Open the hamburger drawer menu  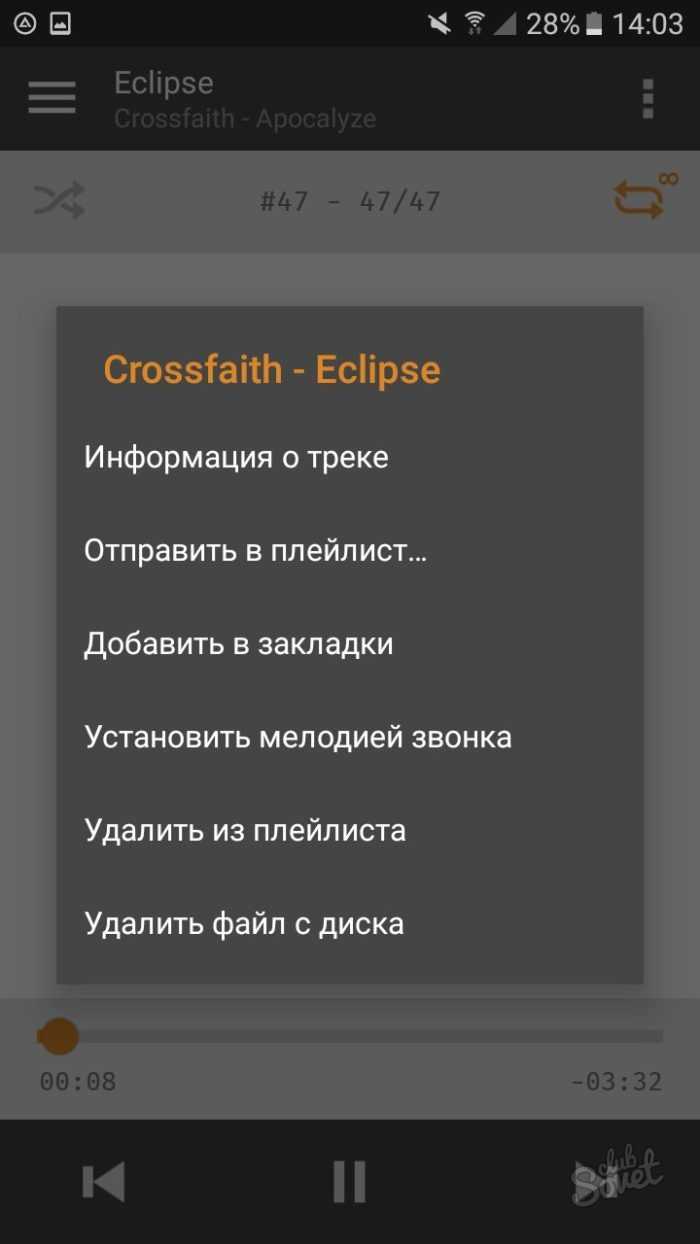click(x=52, y=98)
